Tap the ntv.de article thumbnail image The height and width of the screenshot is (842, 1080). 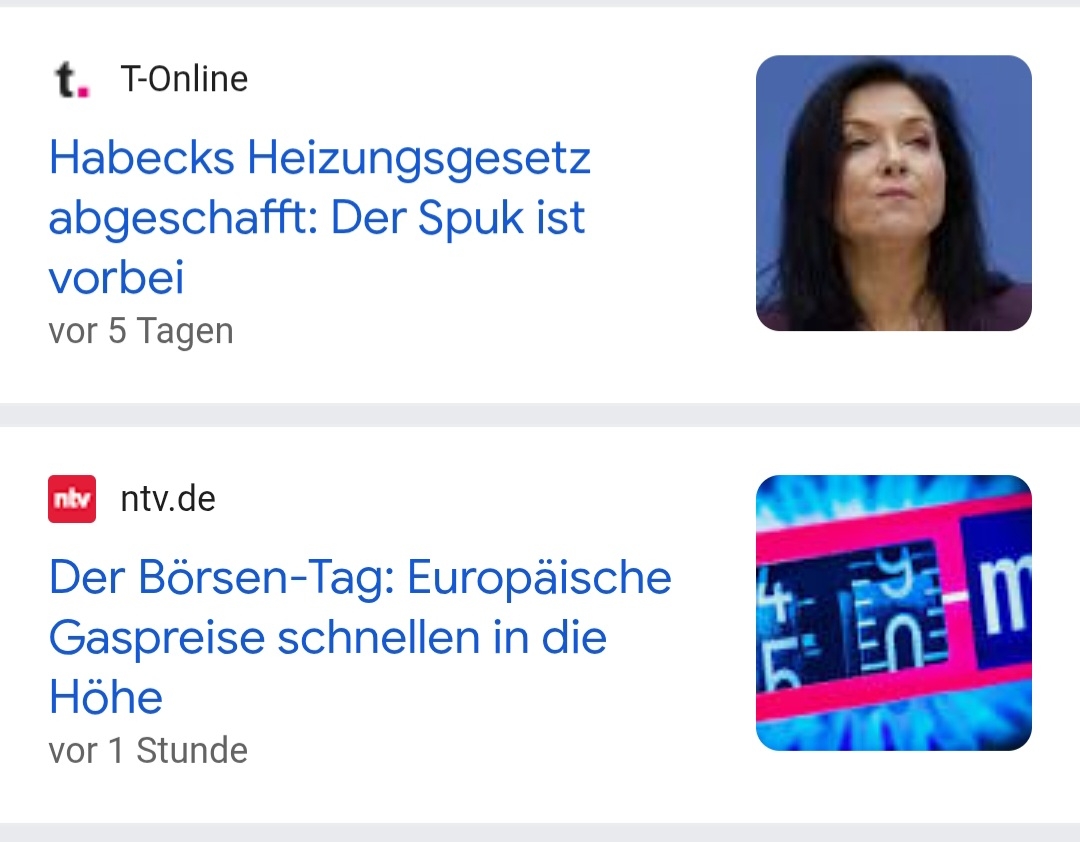(893, 612)
